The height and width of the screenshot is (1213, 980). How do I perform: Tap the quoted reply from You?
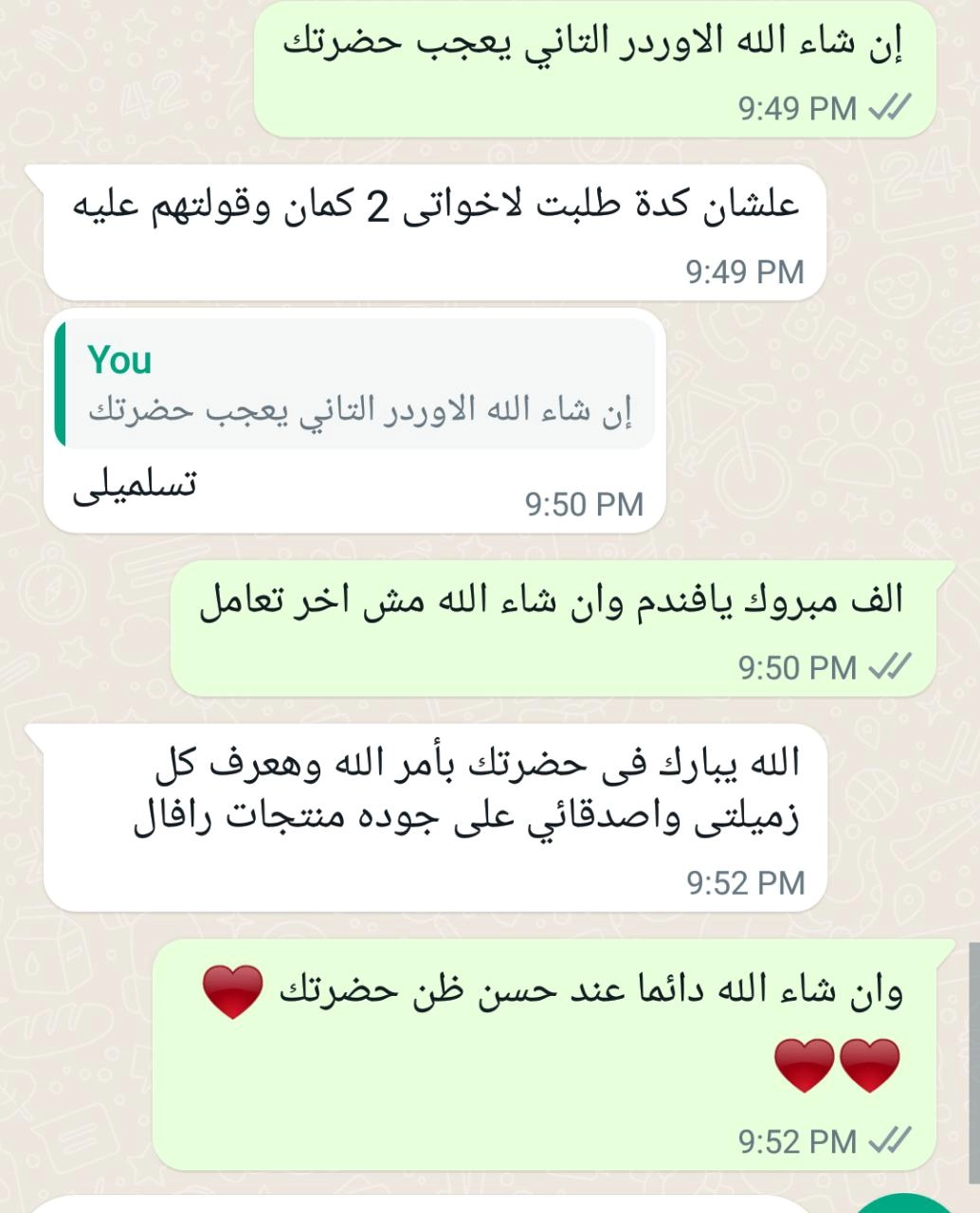coord(355,384)
